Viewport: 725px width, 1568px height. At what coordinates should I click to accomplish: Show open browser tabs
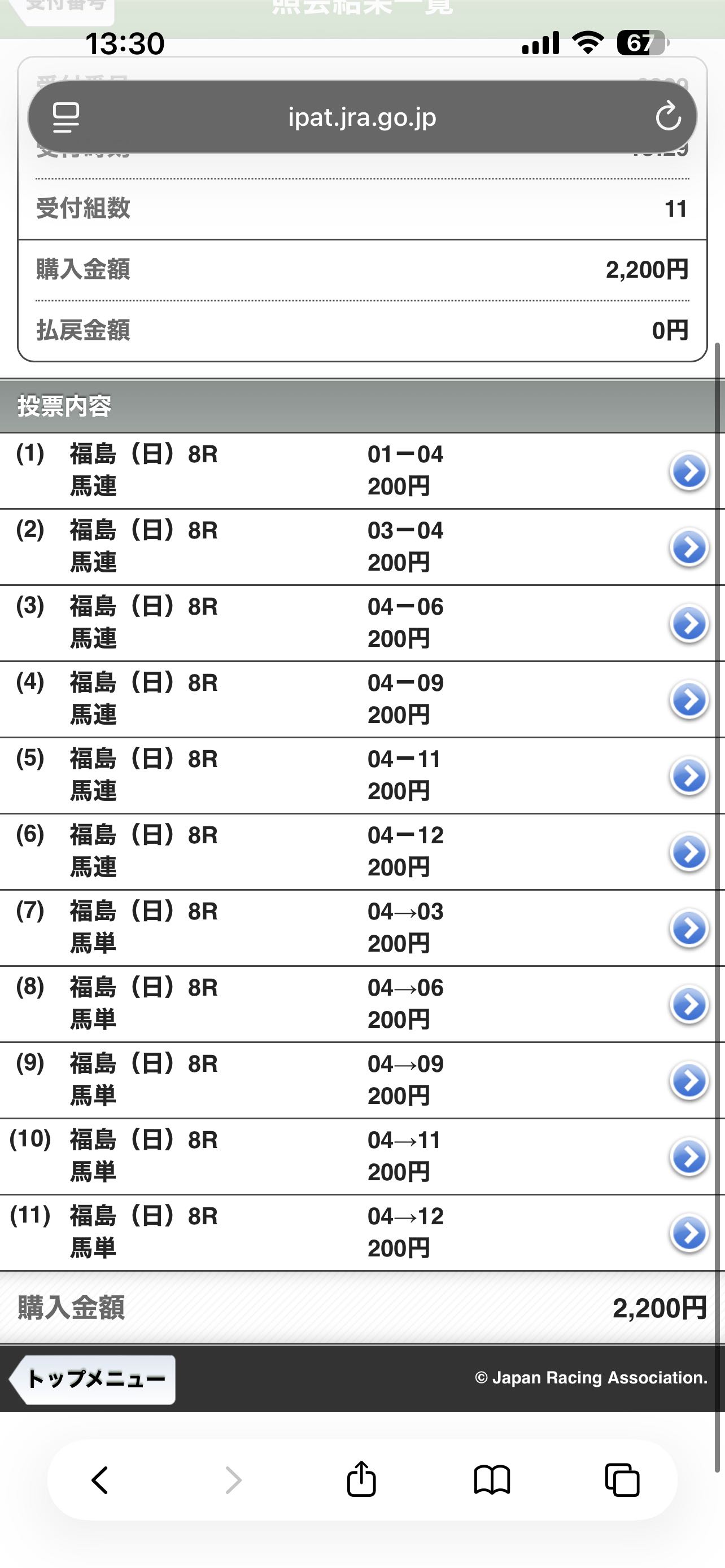point(622,1479)
